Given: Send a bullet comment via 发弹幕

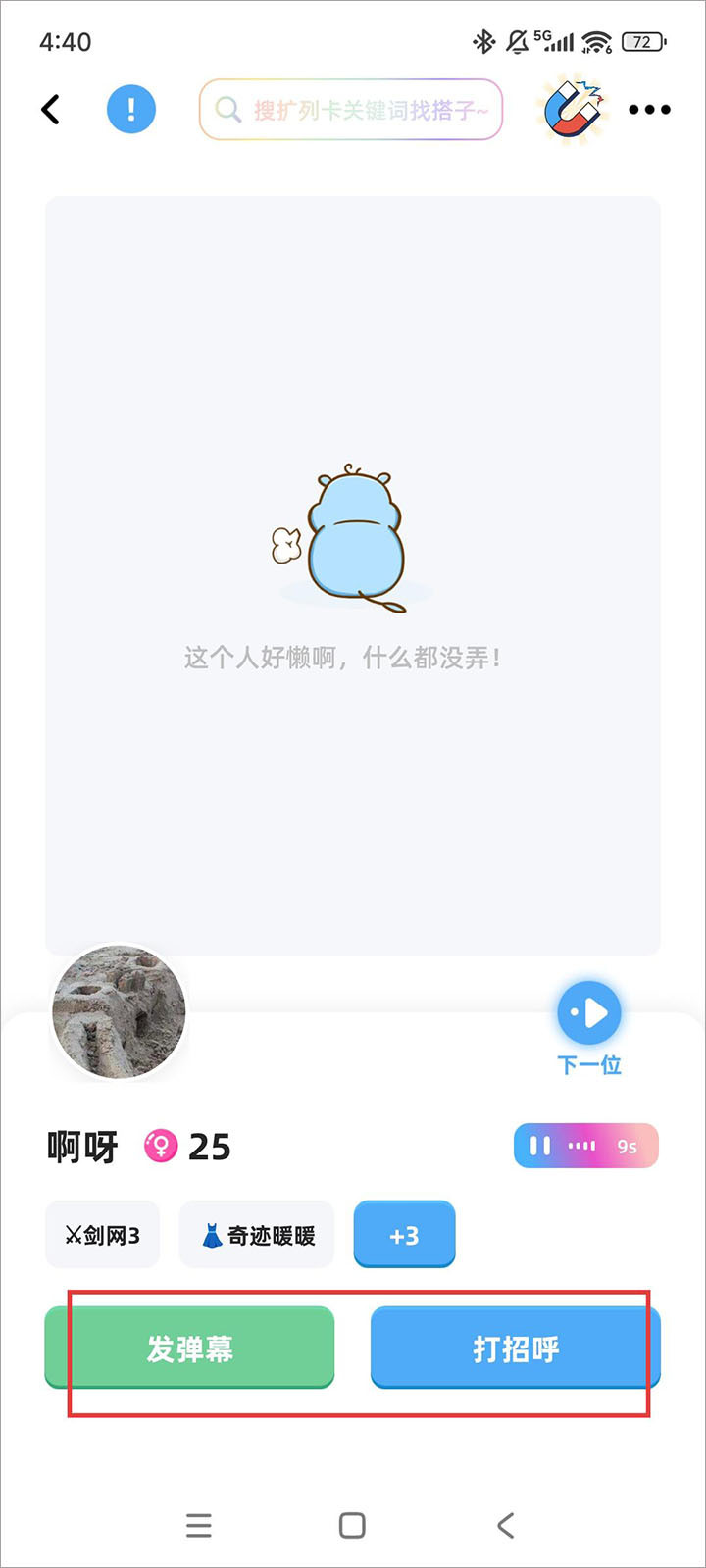Looking at the screenshot, I should point(190,1348).
